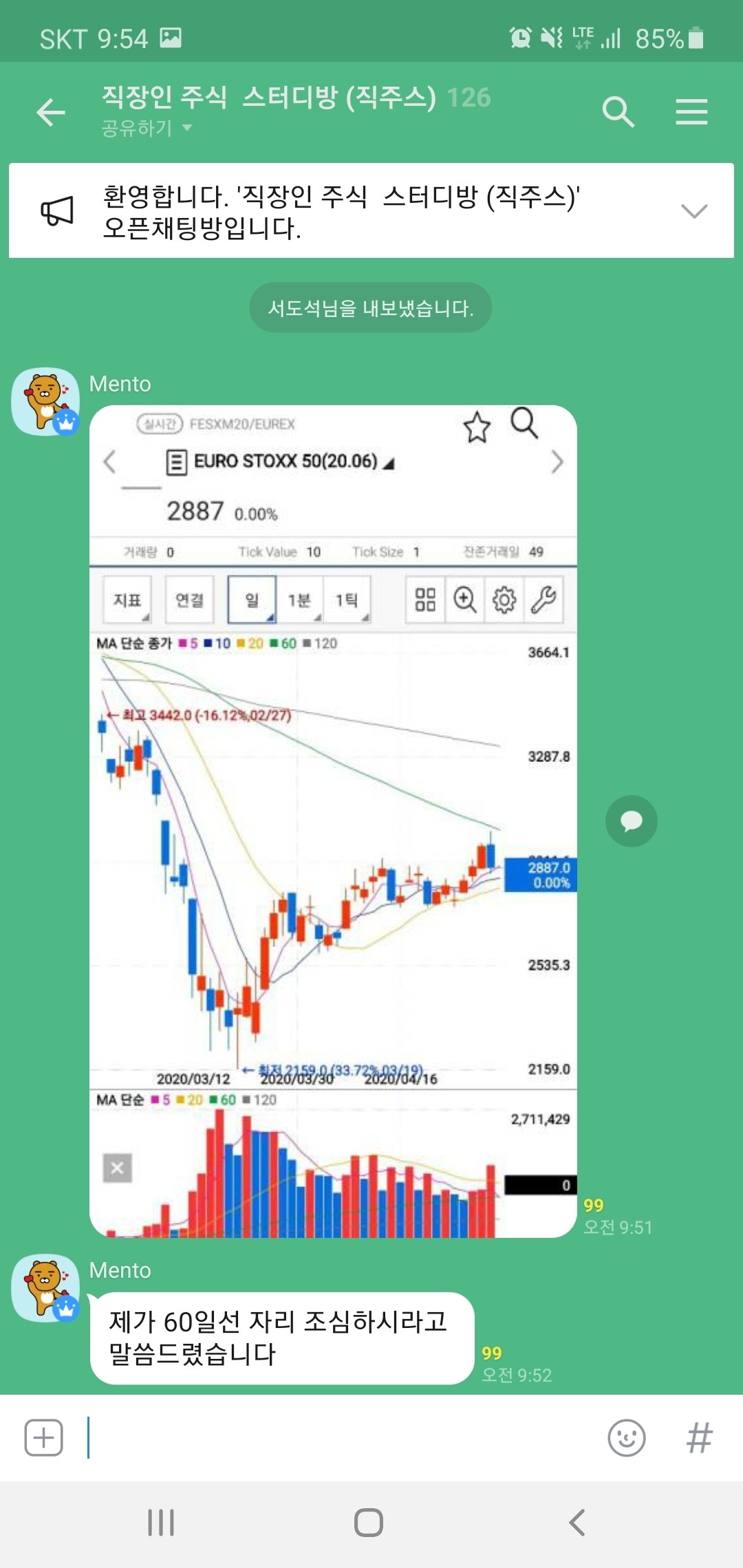This screenshot has width=743, height=1568.
Task: Show recent apps
Action: pyautogui.click(x=161, y=1522)
